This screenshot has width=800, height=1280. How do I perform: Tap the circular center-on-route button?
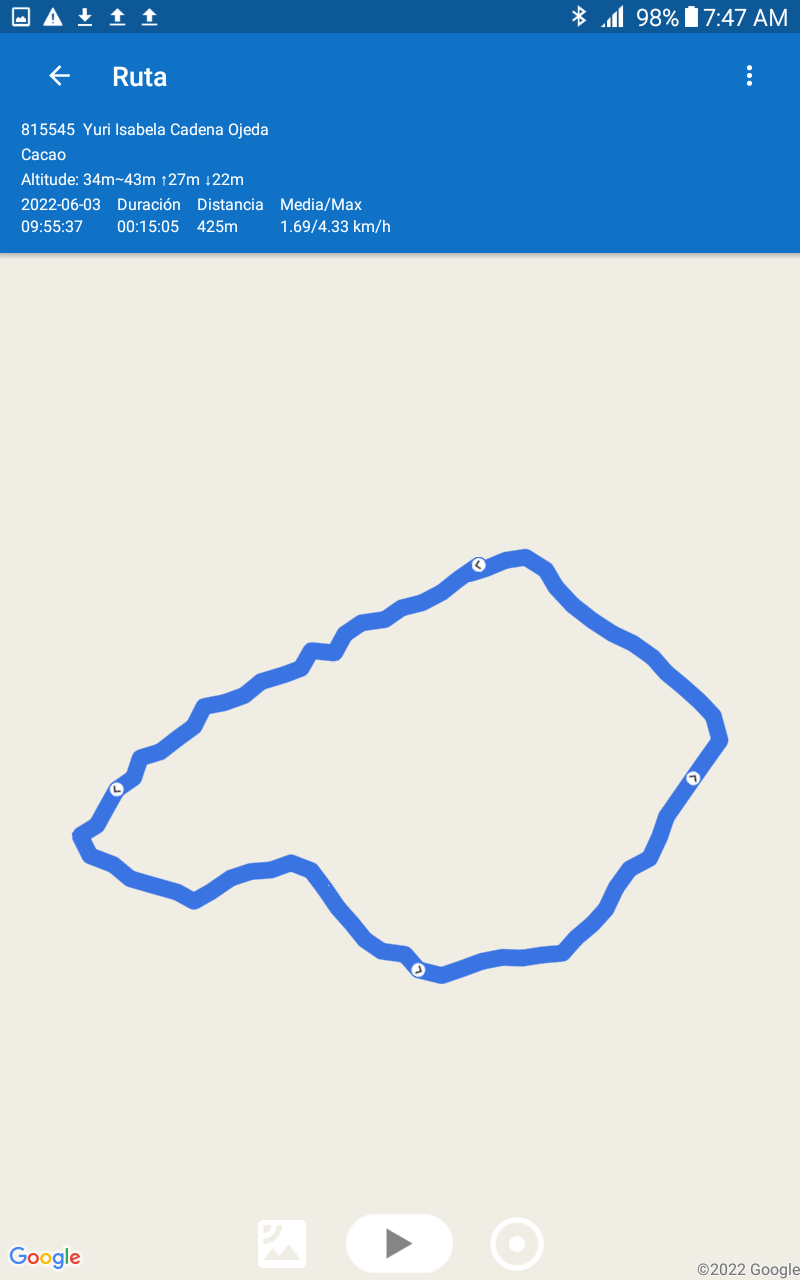pyautogui.click(x=517, y=1244)
